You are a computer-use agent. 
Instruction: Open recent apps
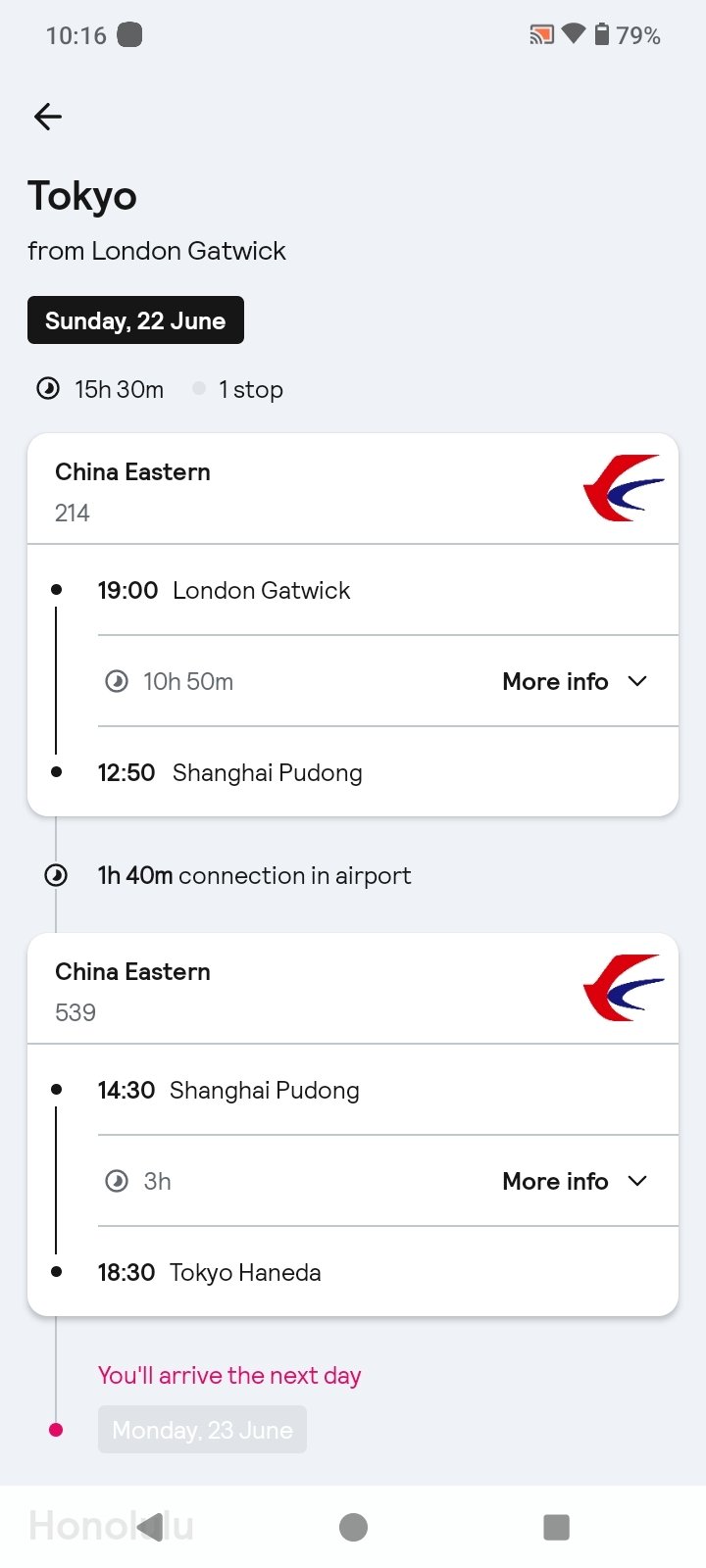click(556, 1526)
